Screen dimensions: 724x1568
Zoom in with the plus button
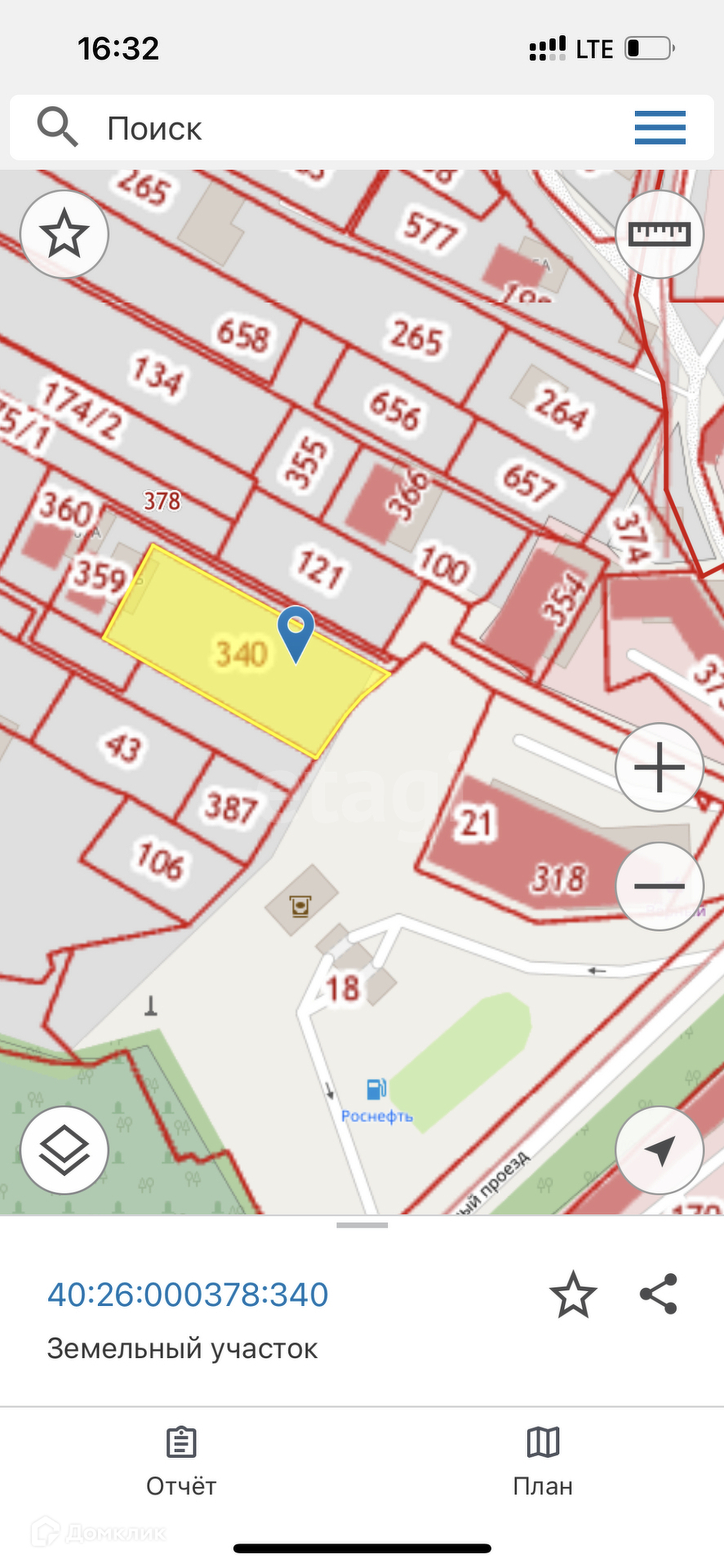(660, 768)
